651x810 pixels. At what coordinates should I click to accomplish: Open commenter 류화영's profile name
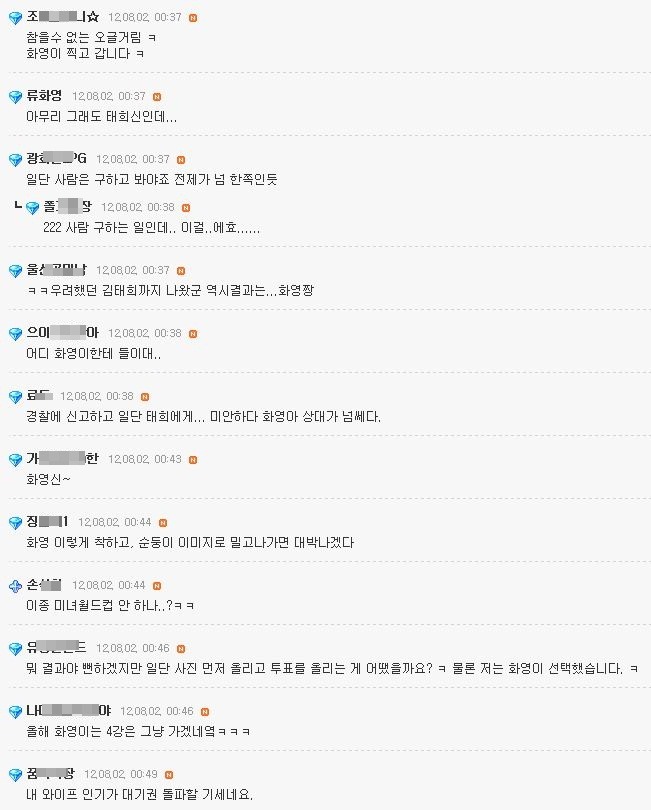[x=44, y=96]
